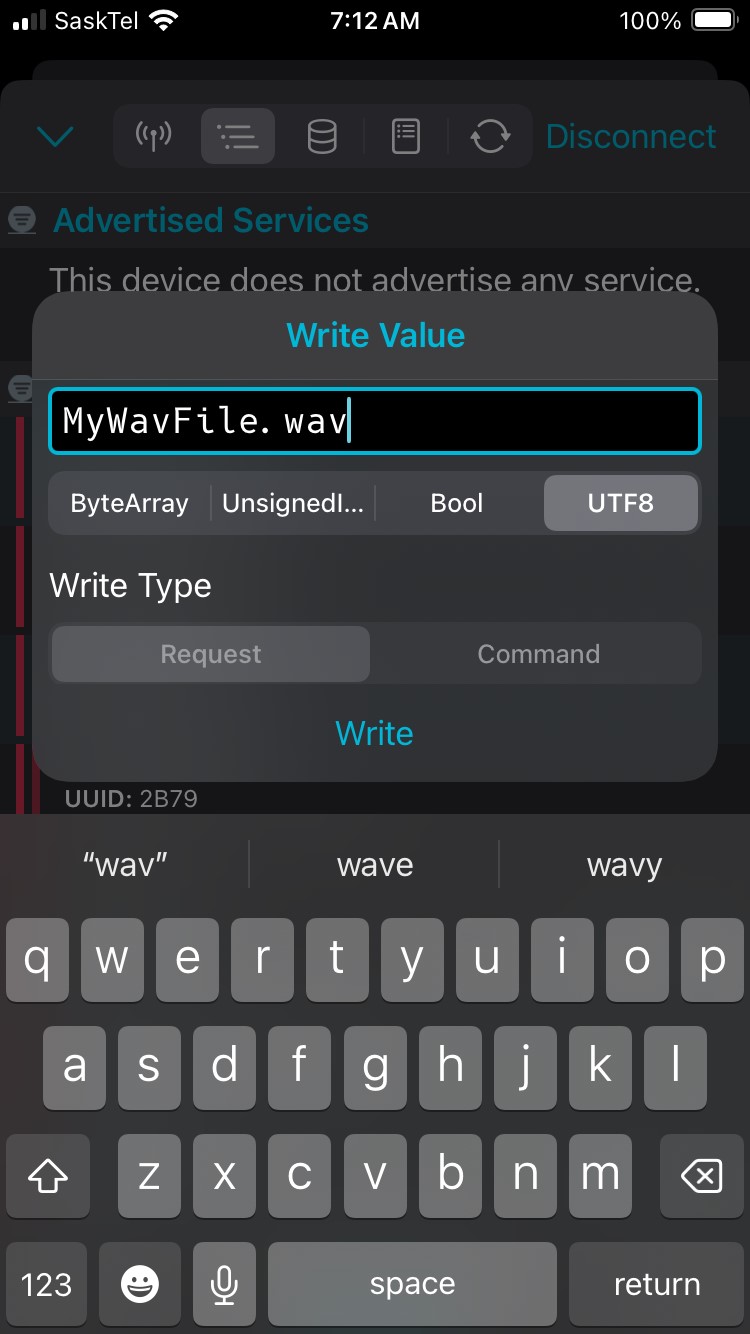The width and height of the screenshot is (750, 1334).
Task: Pick the "wave" keyboard suggestion
Action: pyautogui.click(x=375, y=865)
